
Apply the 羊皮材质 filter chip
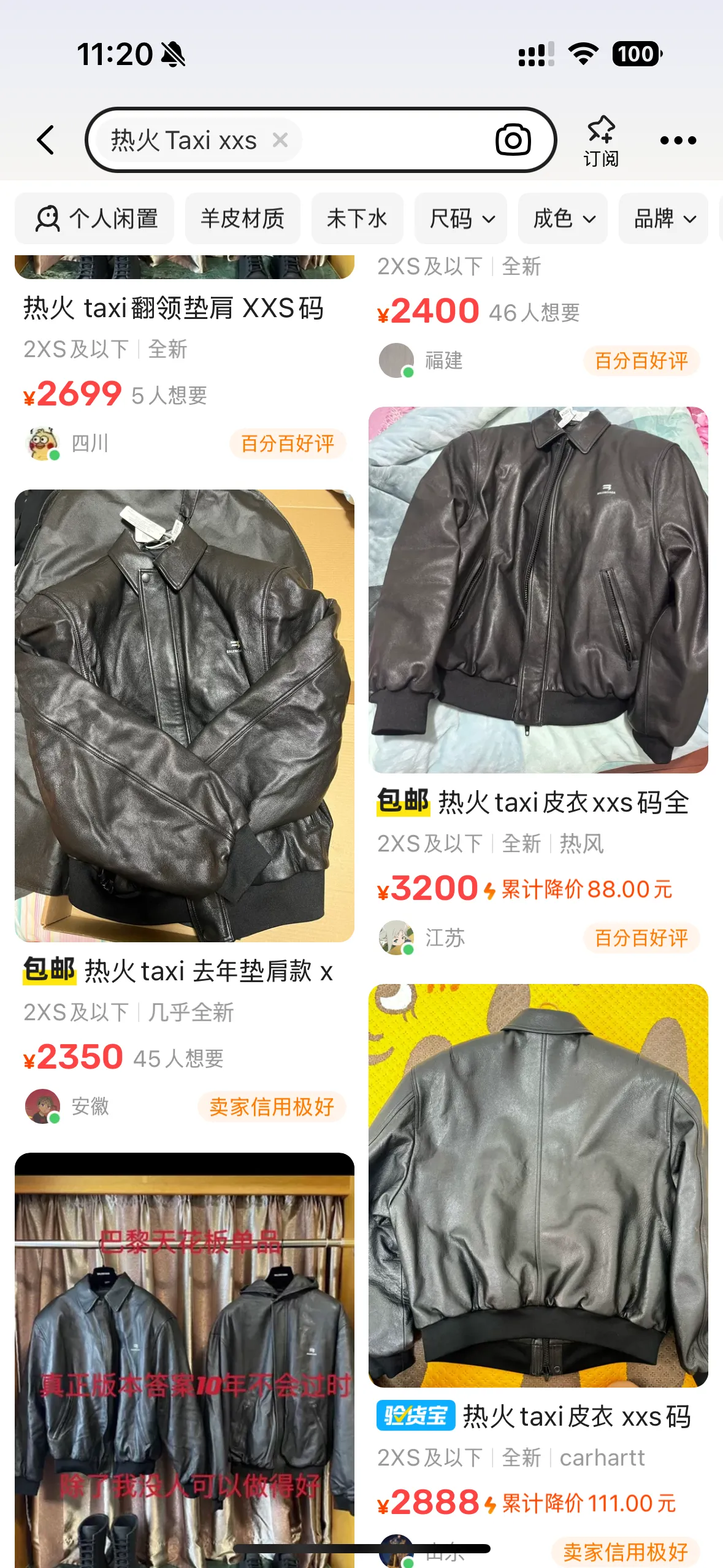242,218
